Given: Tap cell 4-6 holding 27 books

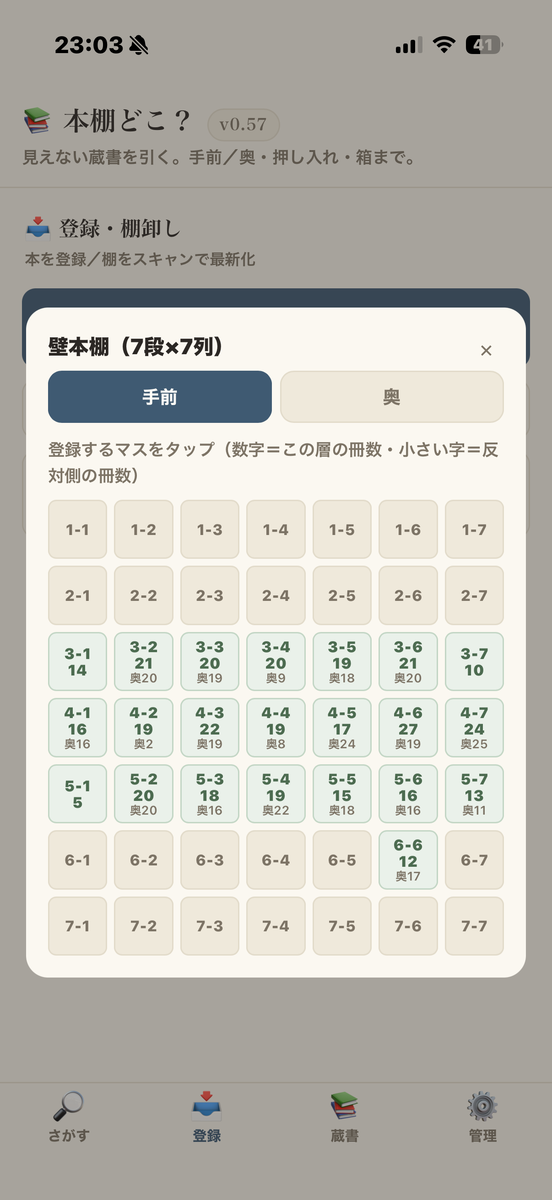Looking at the screenshot, I should (408, 727).
